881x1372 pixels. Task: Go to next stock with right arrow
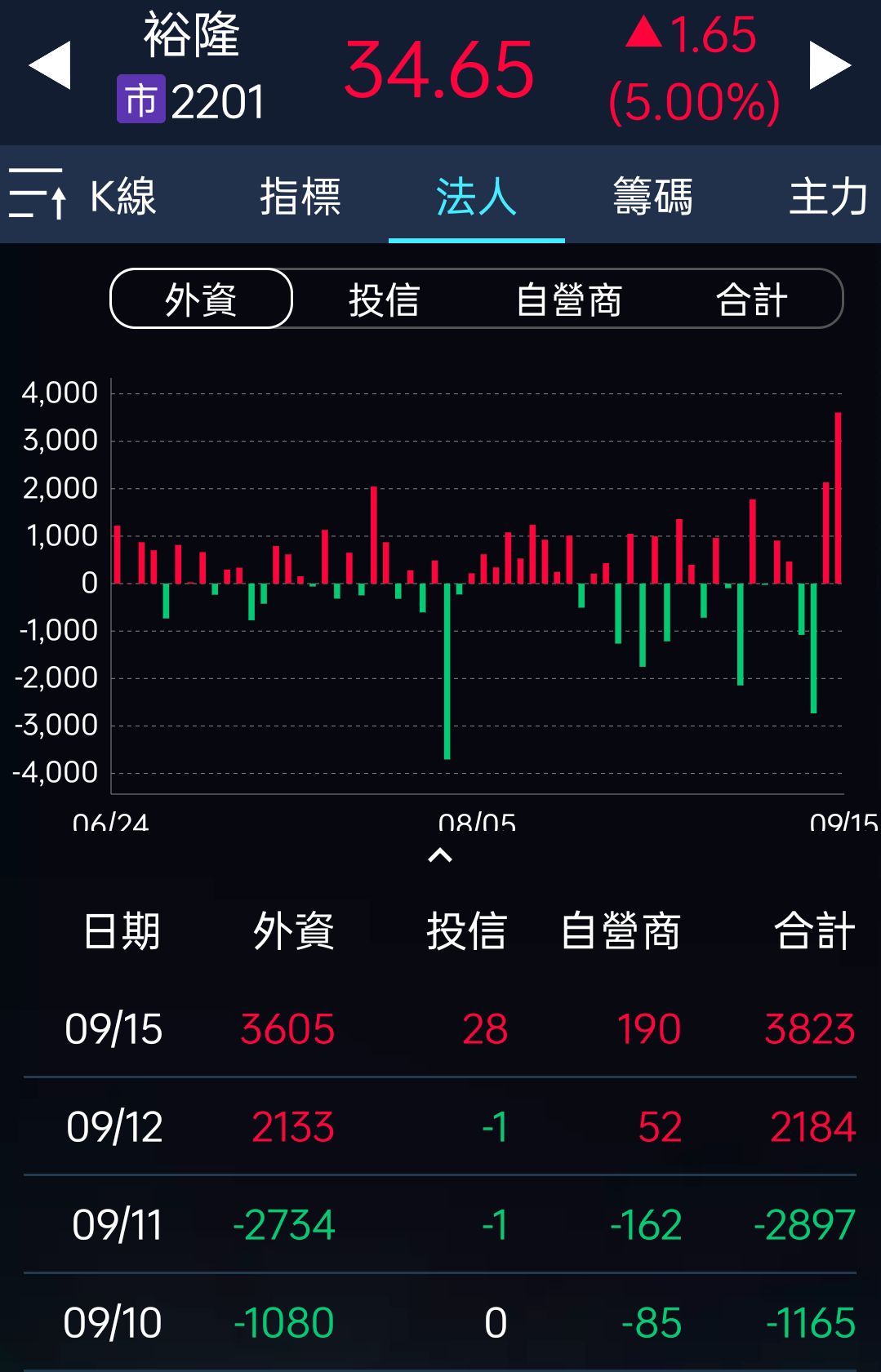coord(830,65)
